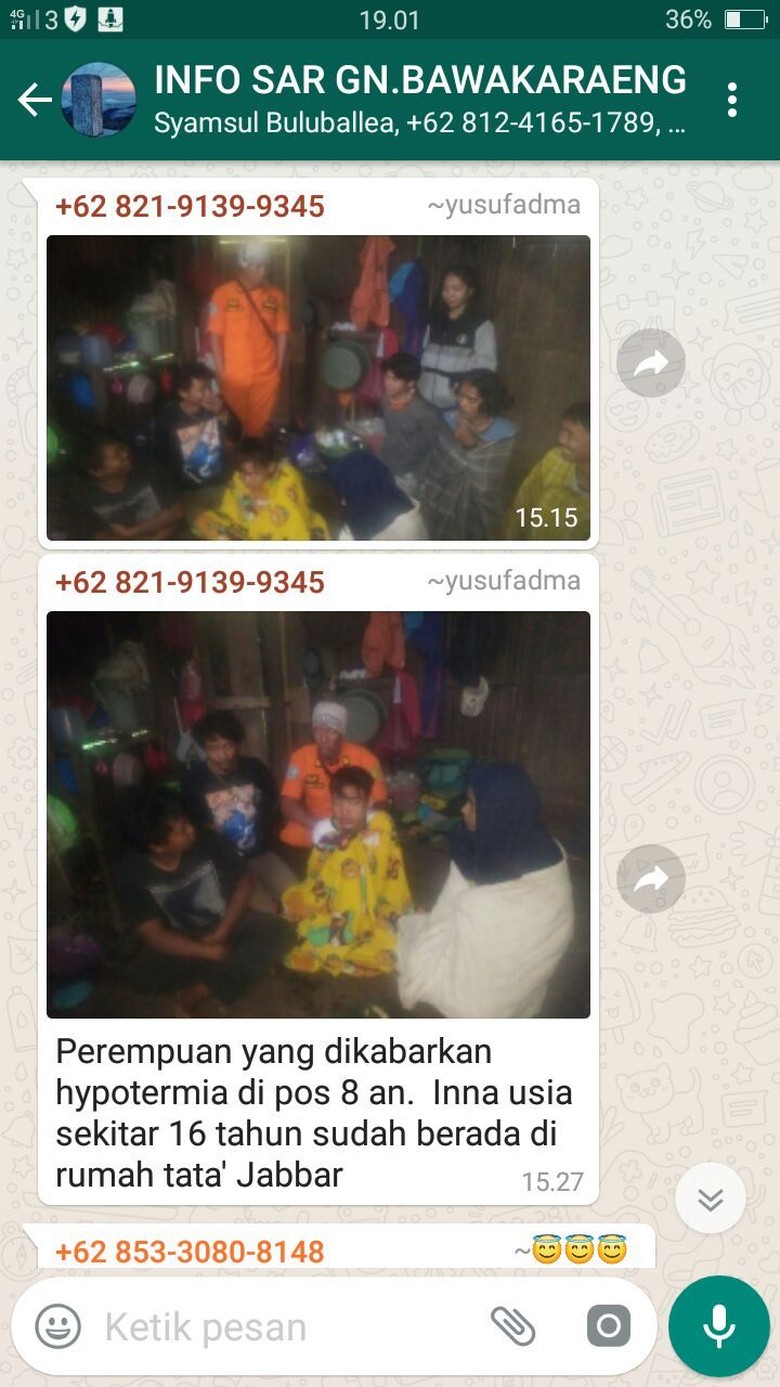This screenshot has height=1387, width=780.
Task: Tap the voice message microphone
Action: [719, 1327]
